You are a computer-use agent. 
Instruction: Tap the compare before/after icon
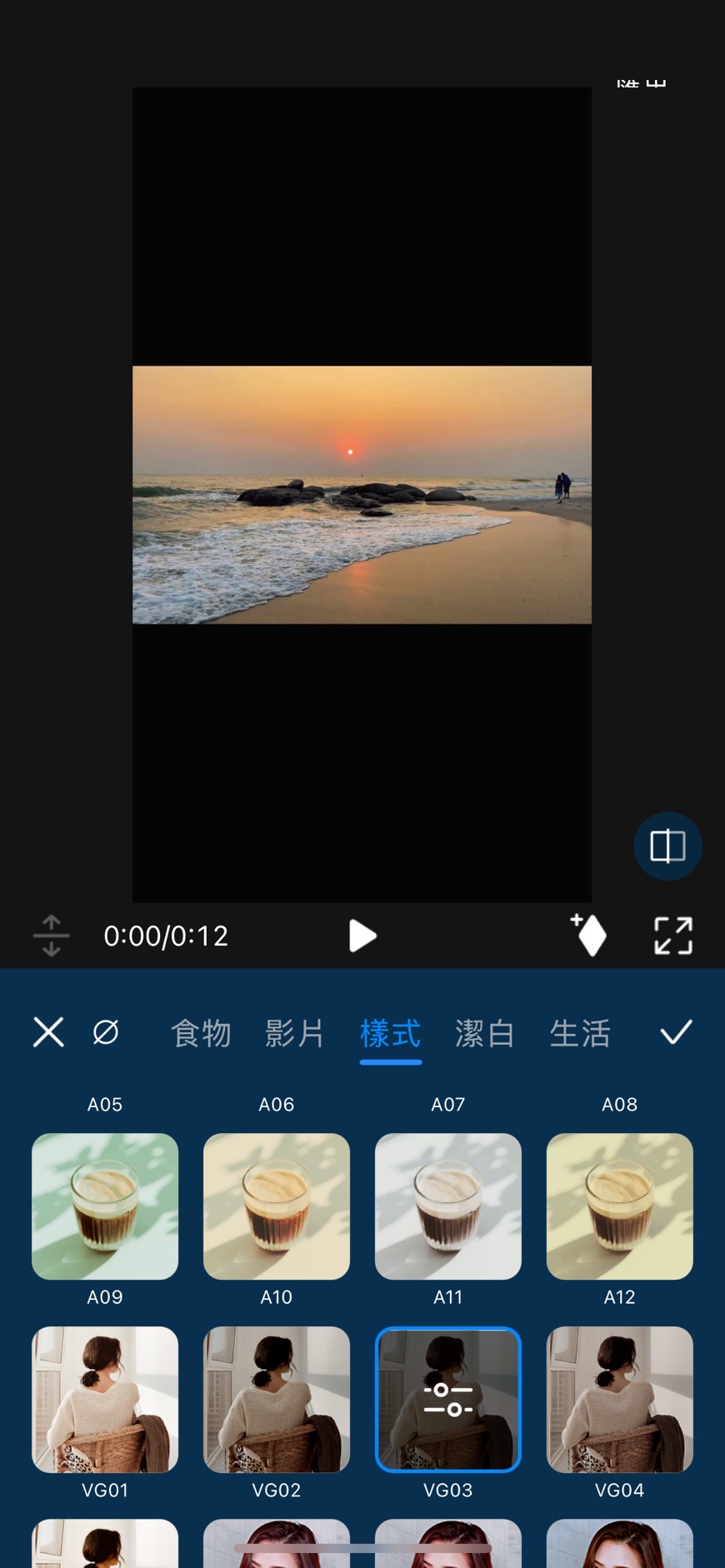tap(667, 846)
